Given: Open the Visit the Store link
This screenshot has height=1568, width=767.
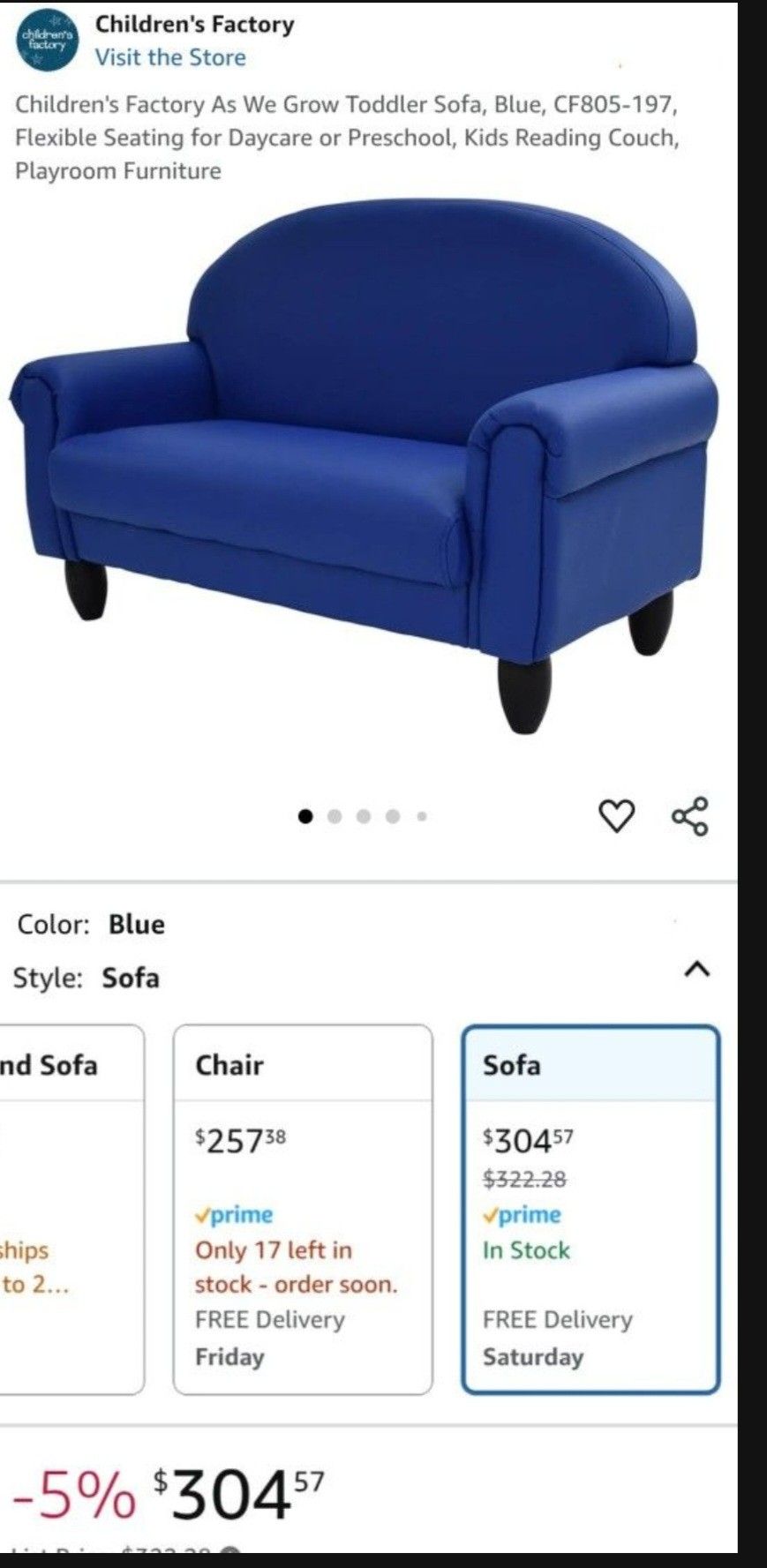Looking at the screenshot, I should click(x=171, y=58).
